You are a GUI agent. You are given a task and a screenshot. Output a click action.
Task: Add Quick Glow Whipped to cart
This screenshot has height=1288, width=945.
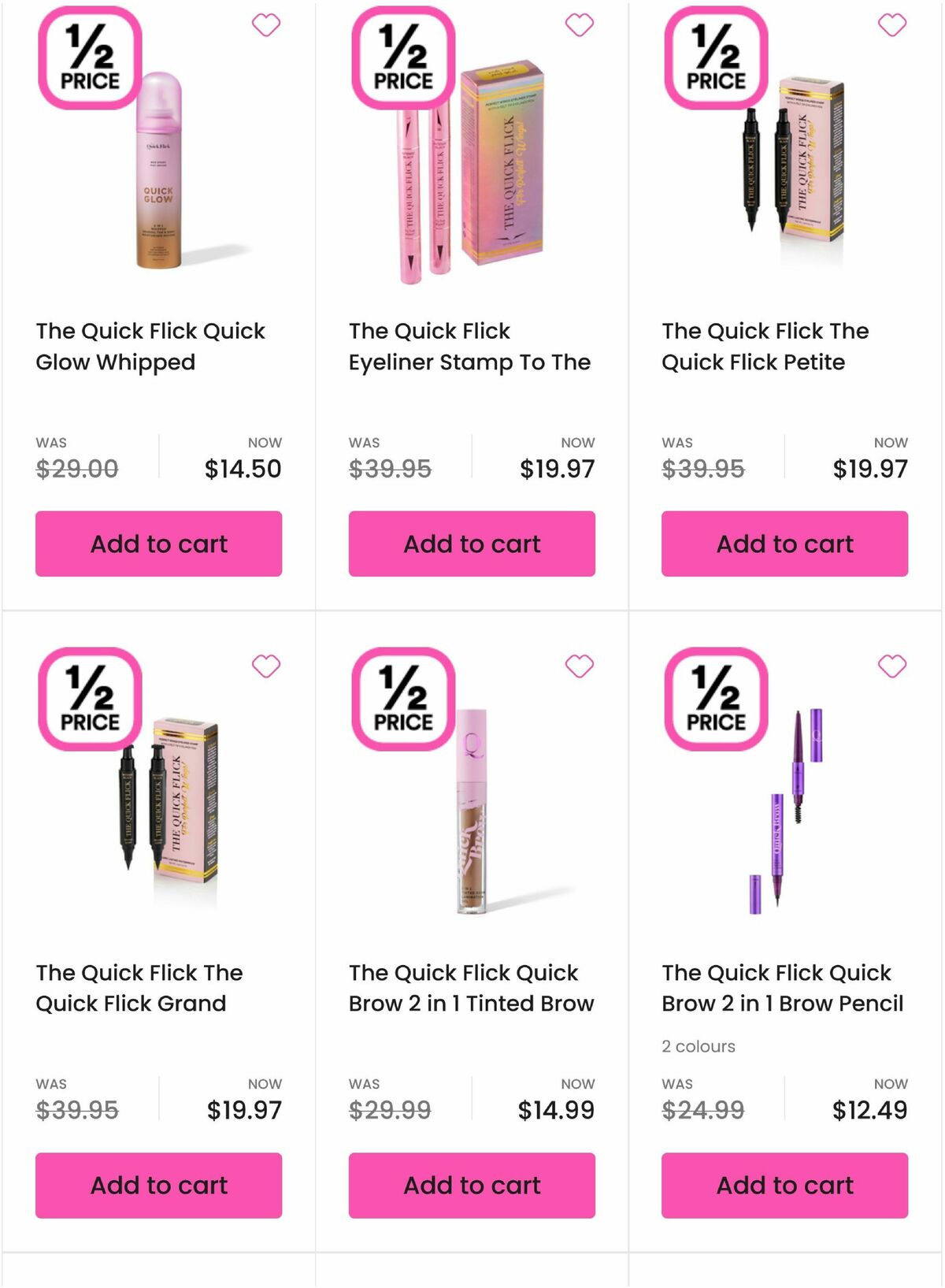coord(159,544)
